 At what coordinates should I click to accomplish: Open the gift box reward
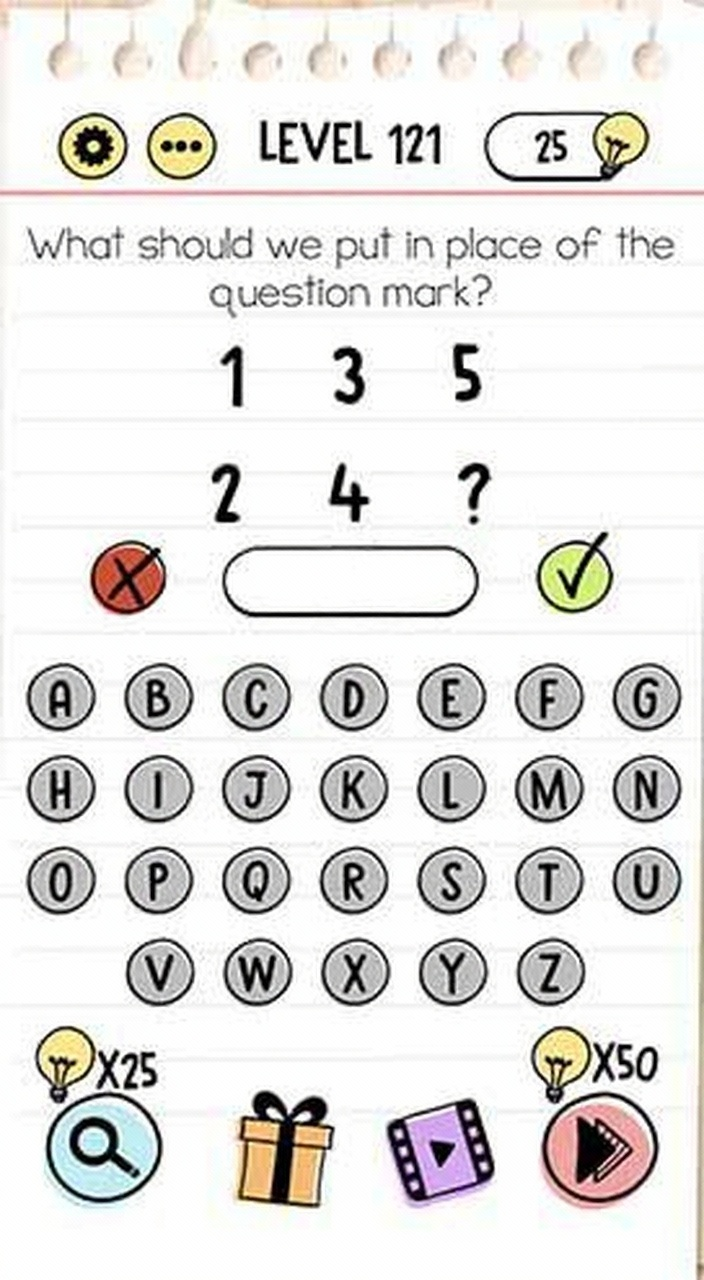(x=285, y=1149)
